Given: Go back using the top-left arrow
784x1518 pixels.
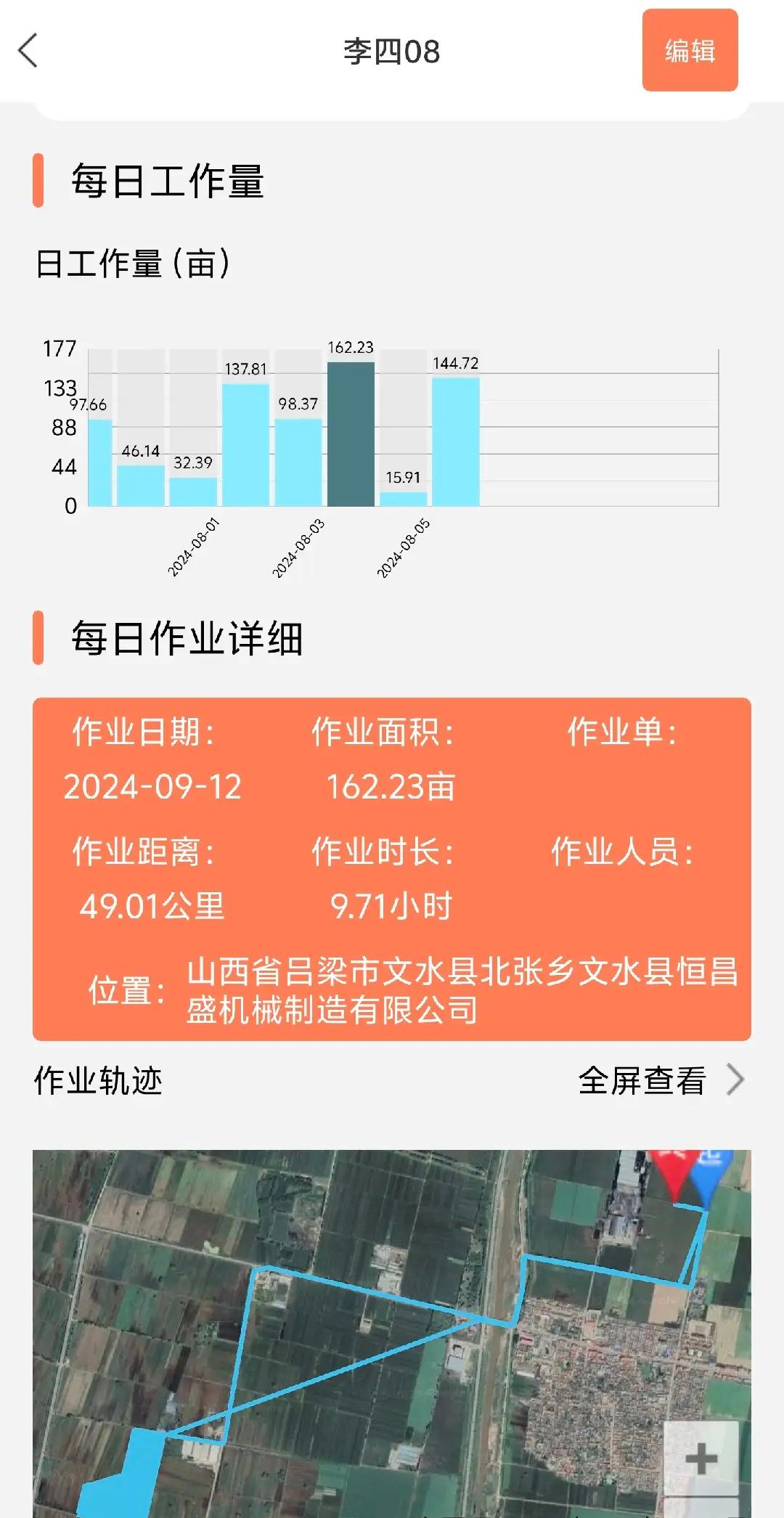Looking at the screenshot, I should pyautogui.click(x=28, y=52).
